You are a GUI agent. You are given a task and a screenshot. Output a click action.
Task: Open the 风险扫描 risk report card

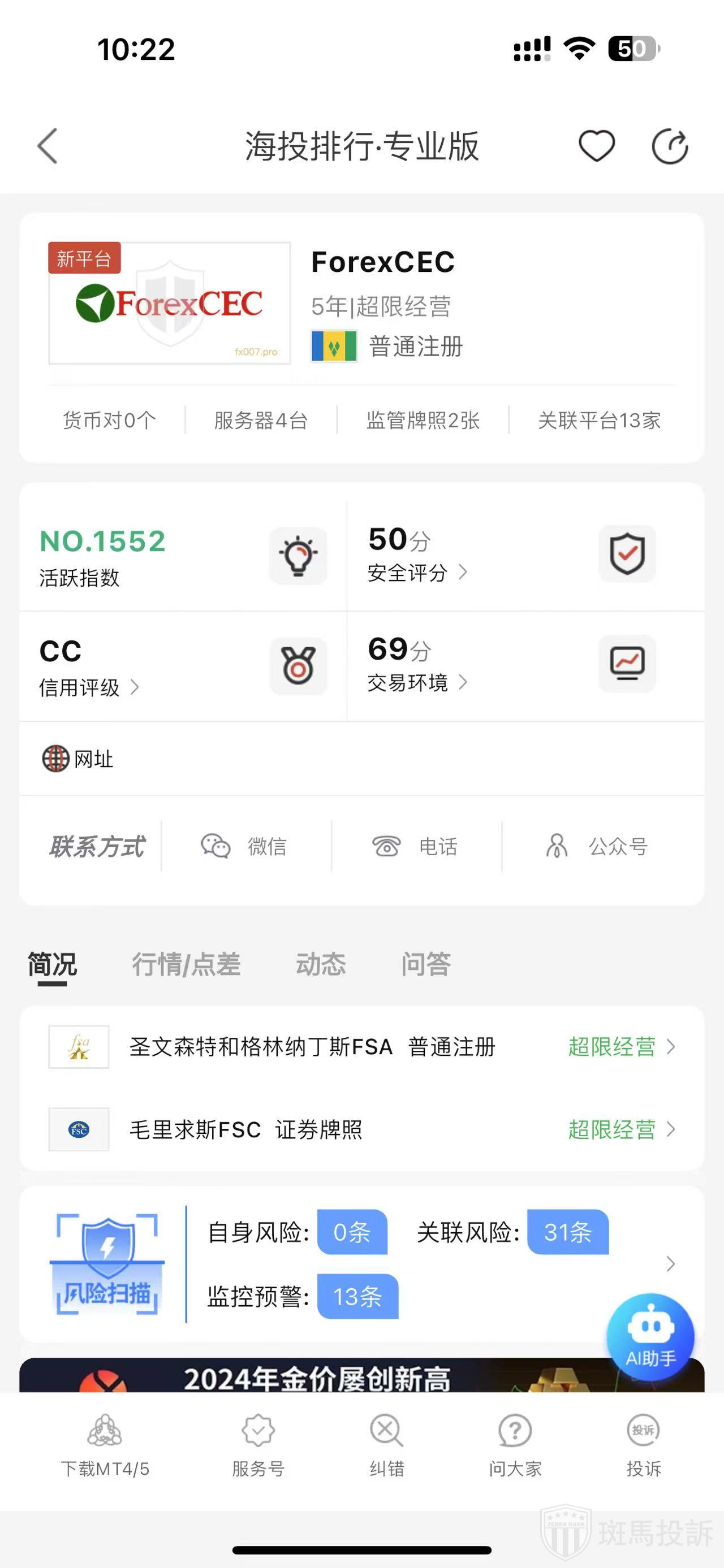[361, 1264]
